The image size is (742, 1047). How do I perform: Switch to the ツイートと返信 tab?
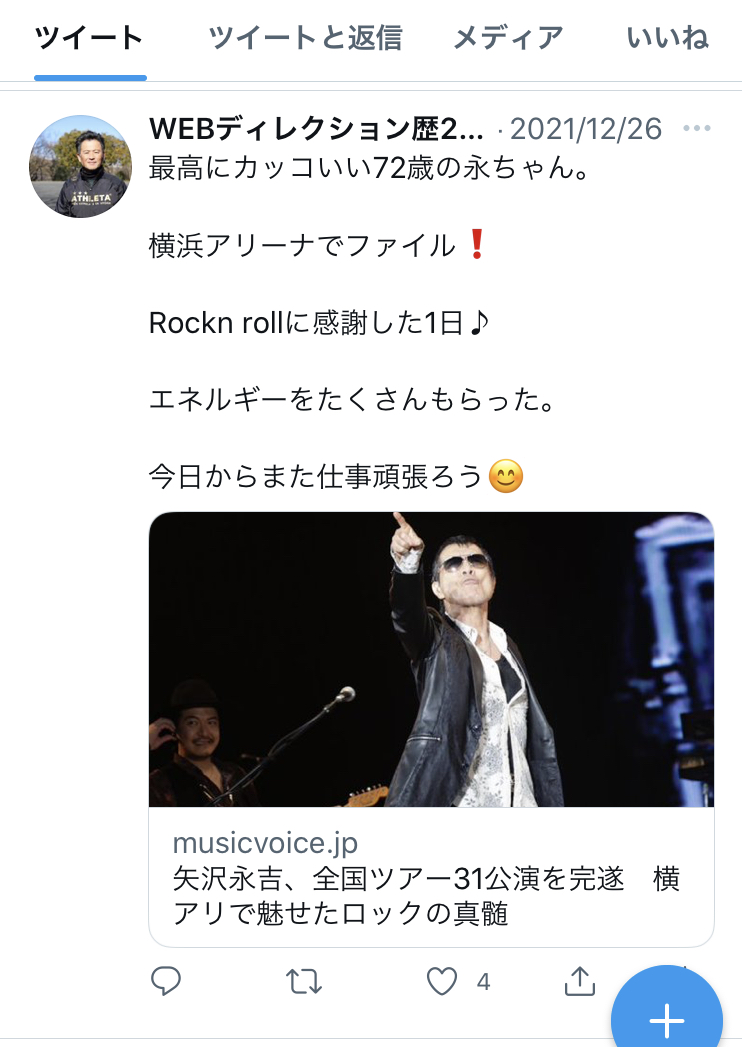[x=305, y=39]
